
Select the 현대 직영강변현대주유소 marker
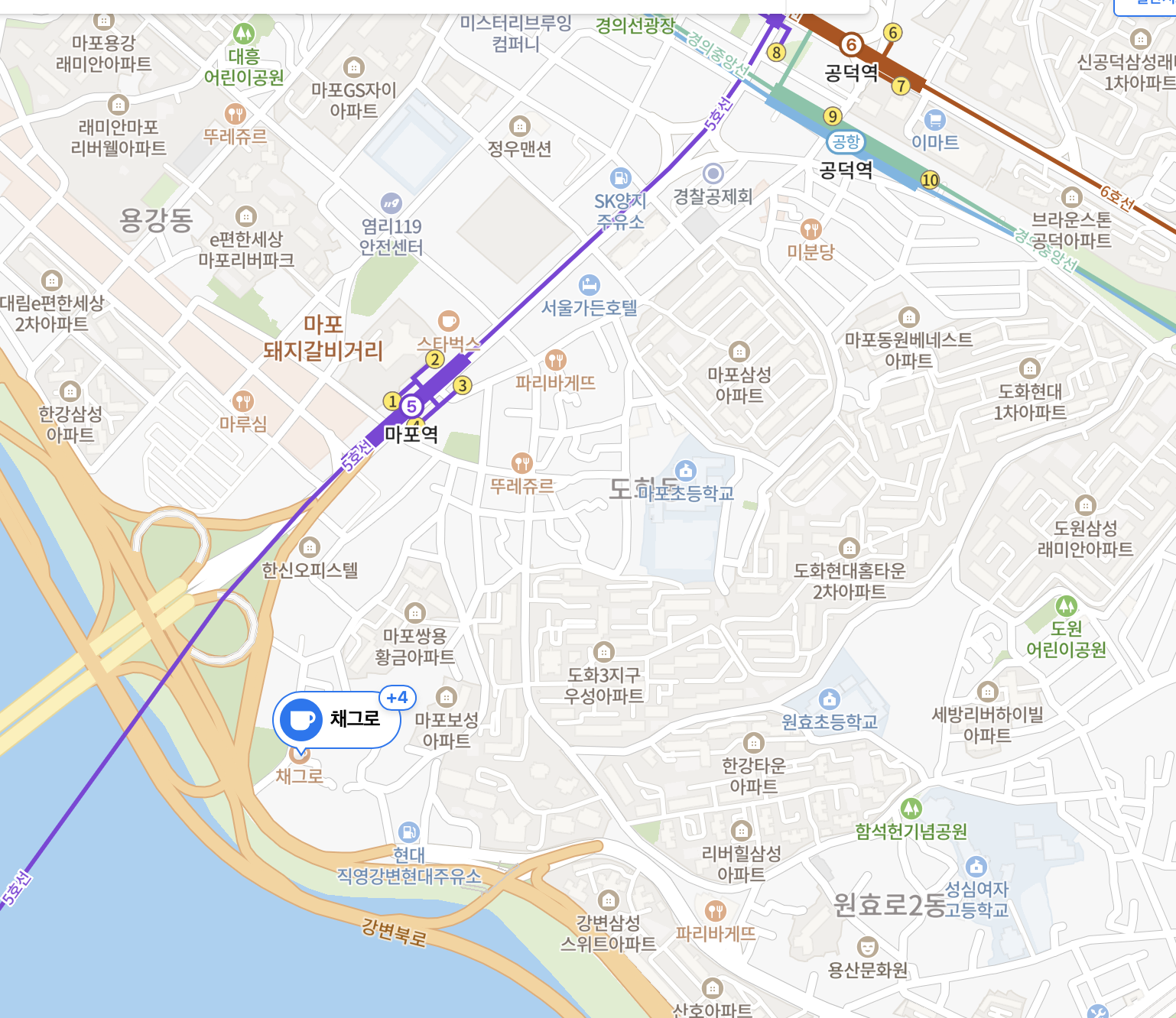click(409, 832)
